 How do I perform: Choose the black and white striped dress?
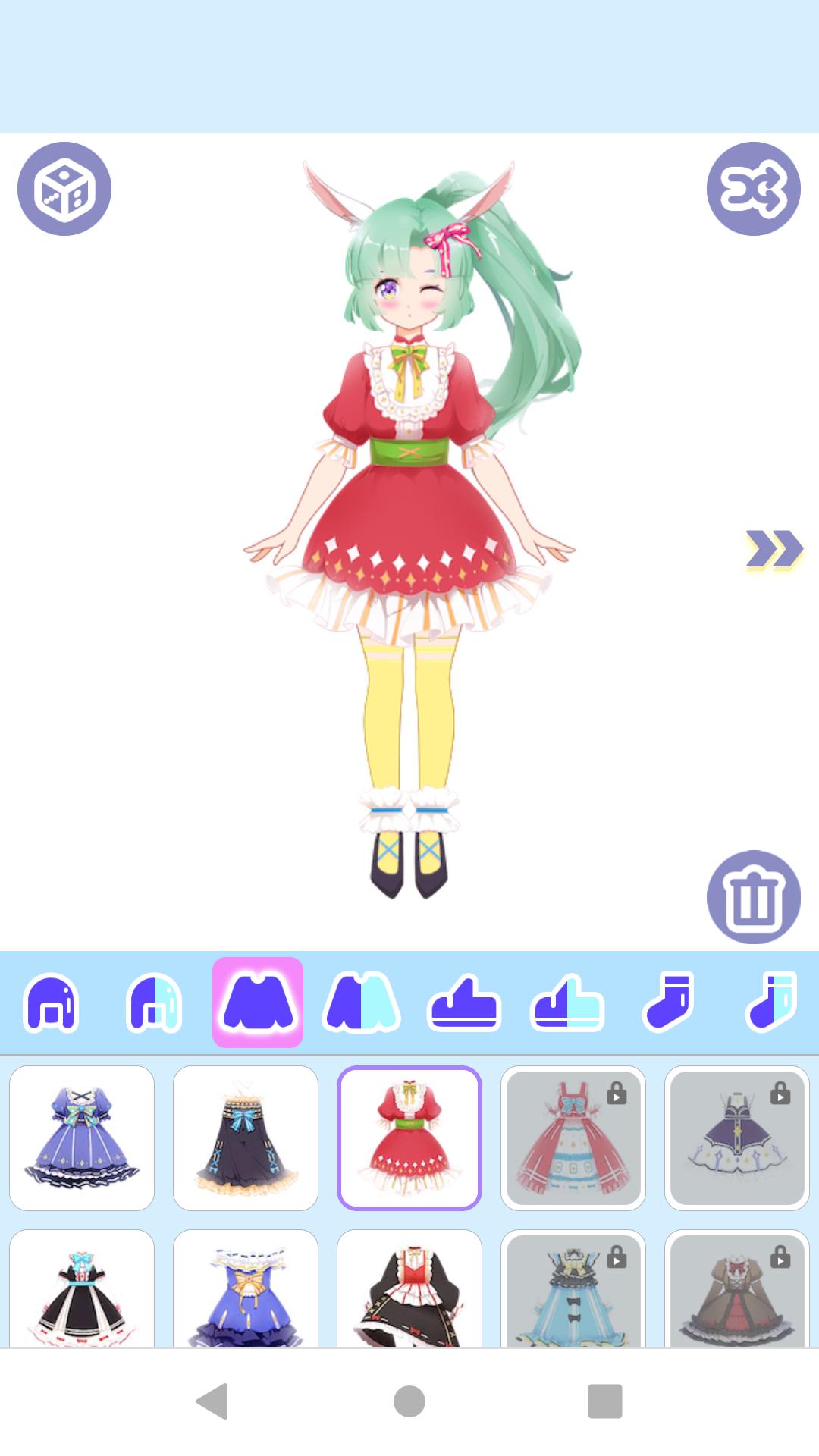pyautogui.click(x=82, y=1288)
